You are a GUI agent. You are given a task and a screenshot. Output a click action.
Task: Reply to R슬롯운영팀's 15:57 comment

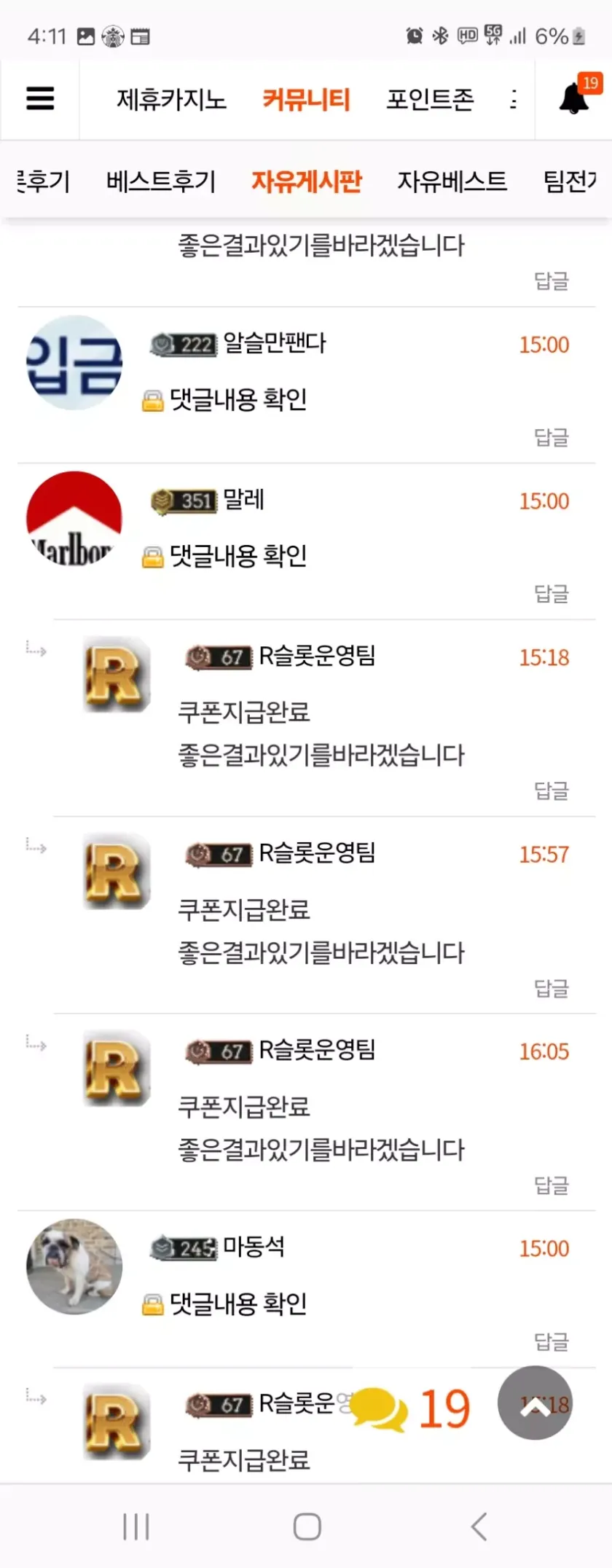[x=551, y=988]
